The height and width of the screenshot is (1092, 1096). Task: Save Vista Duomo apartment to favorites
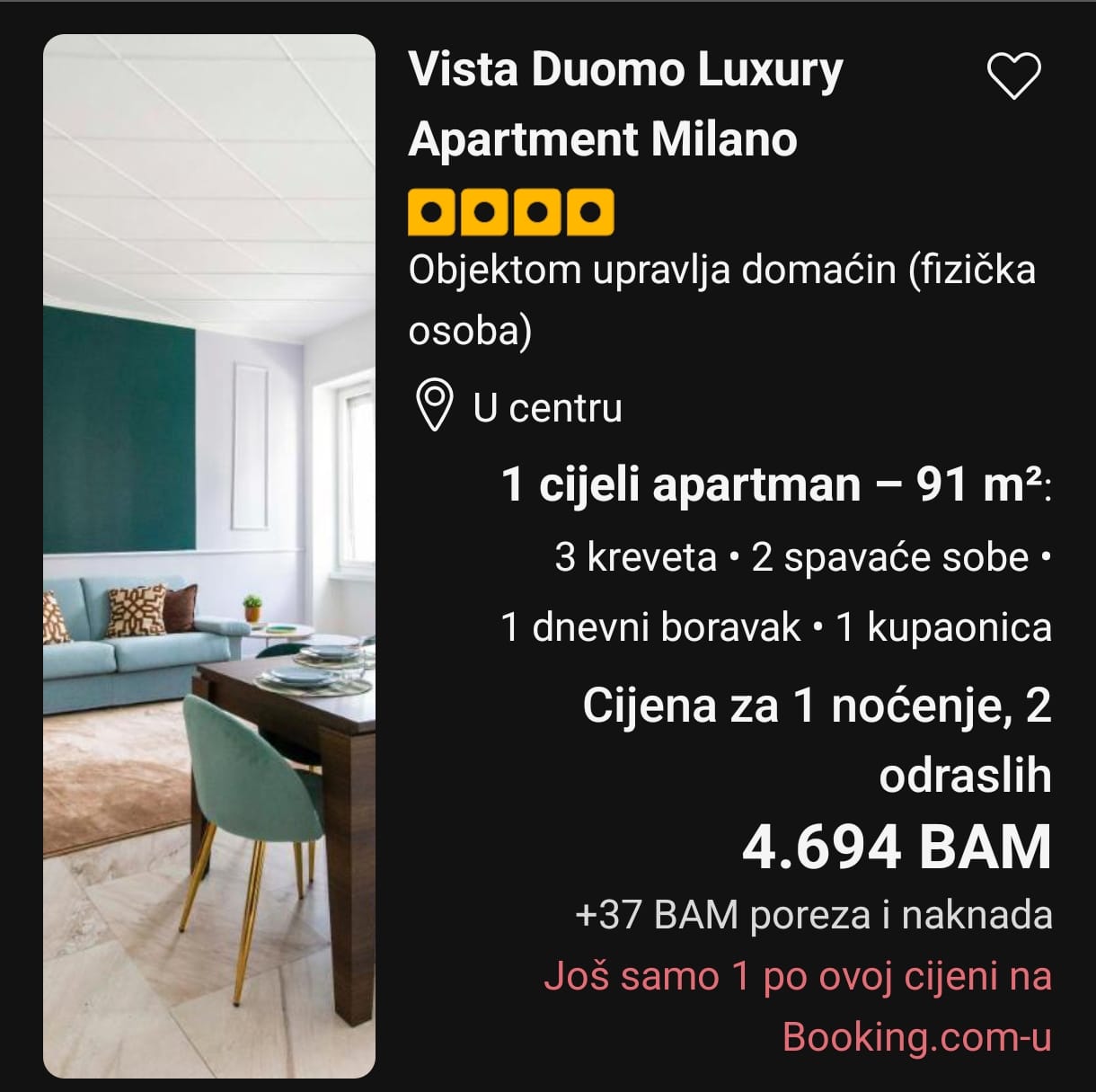pyautogui.click(x=1013, y=76)
